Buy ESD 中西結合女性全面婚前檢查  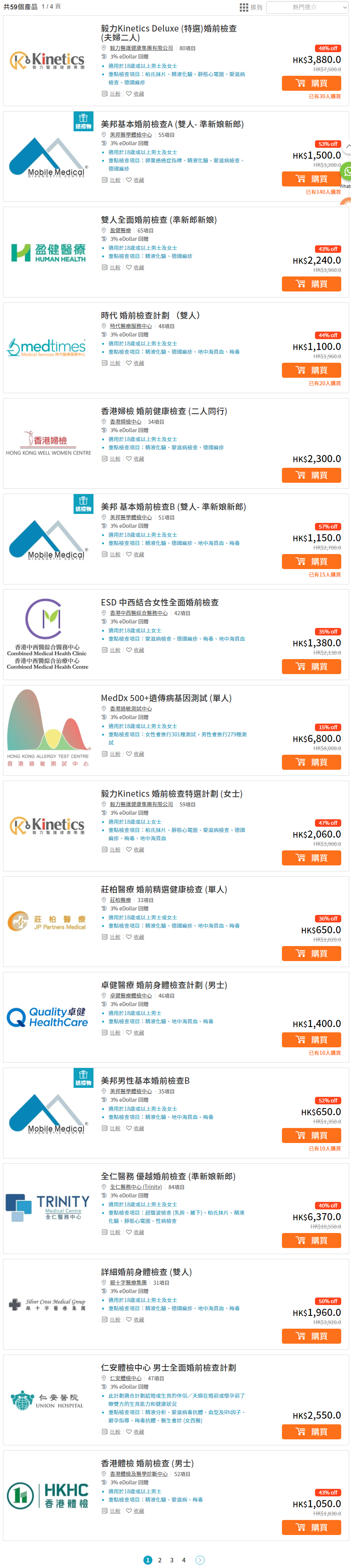click(311, 667)
